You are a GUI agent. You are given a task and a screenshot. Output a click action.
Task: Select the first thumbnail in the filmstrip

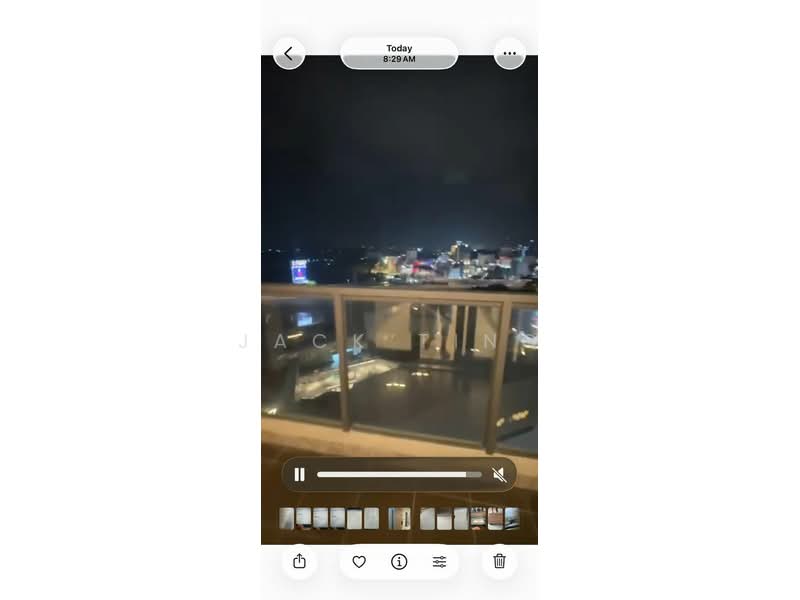[287, 518]
